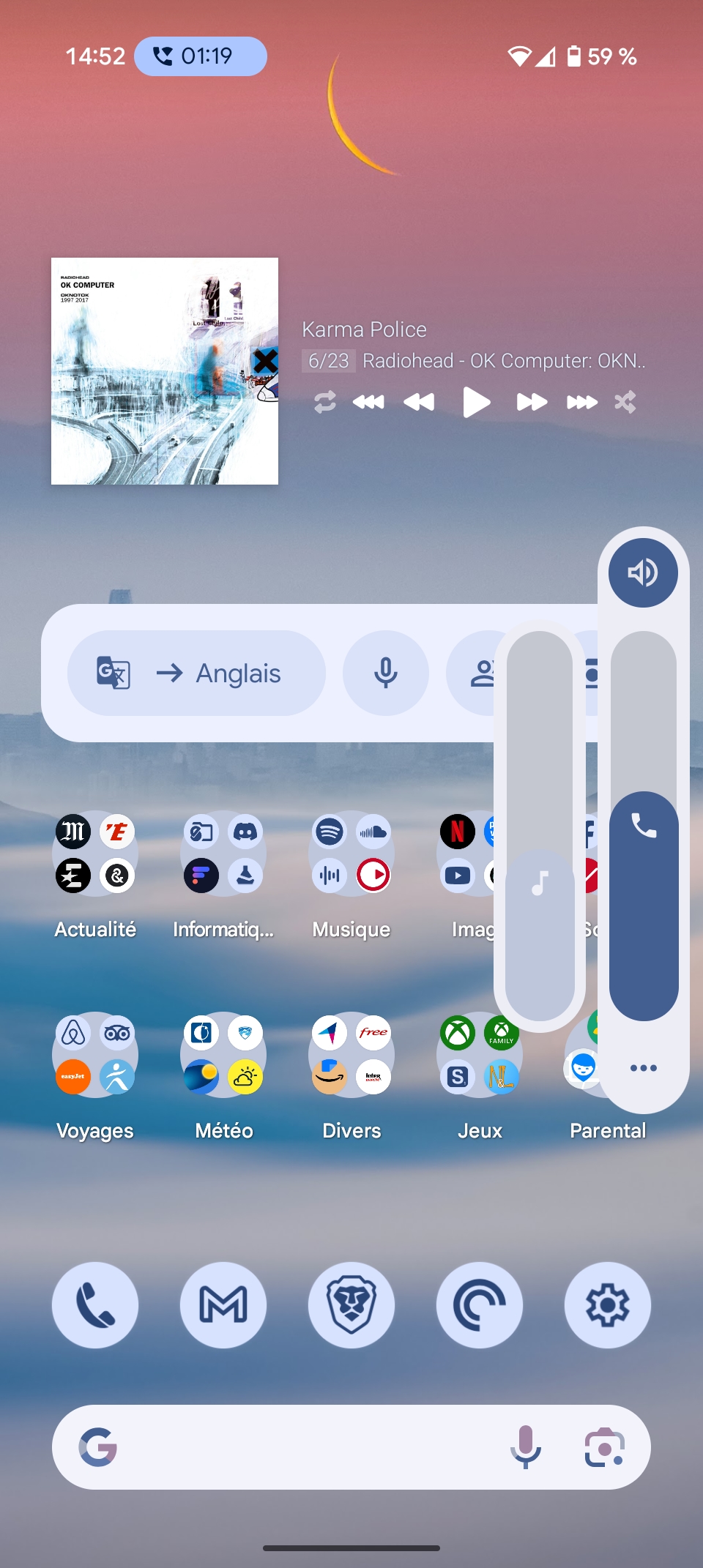Open the Jeux folder
The height and width of the screenshot is (1568, 703).
coord(480,1055)
